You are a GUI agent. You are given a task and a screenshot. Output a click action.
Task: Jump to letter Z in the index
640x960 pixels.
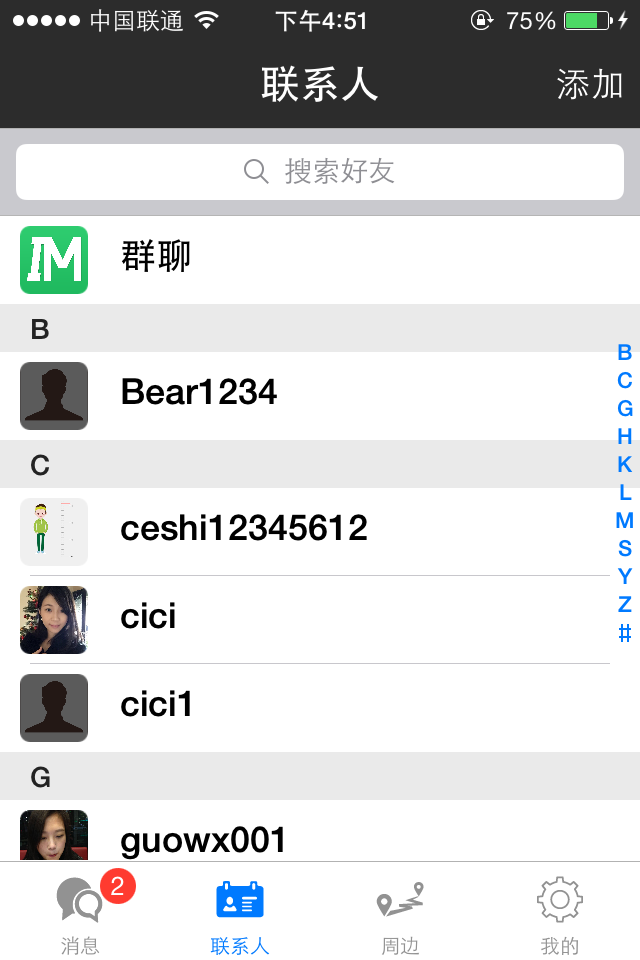coord(625,604)
